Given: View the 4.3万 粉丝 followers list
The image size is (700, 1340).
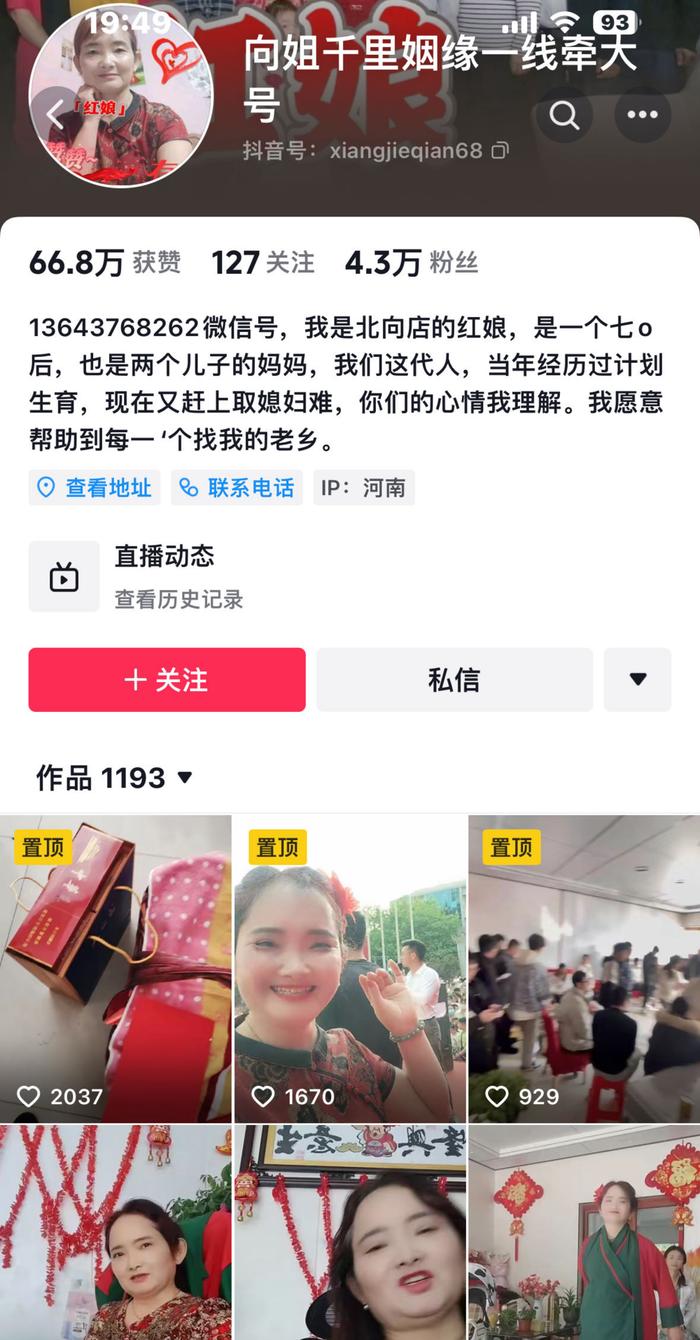Looking at the screenshot, I should [411, 263].
